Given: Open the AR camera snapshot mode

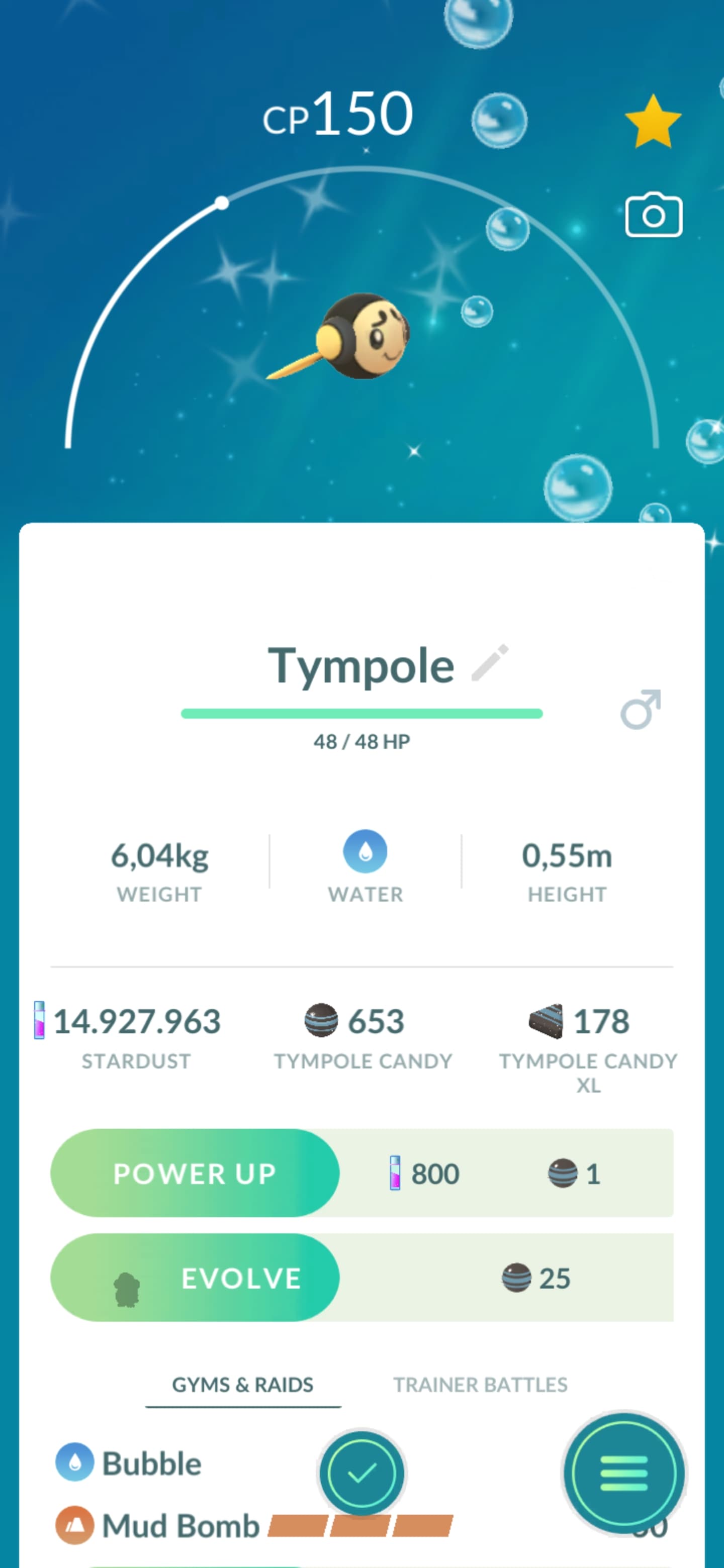Looking at the screenshot, I should [654, 216].
